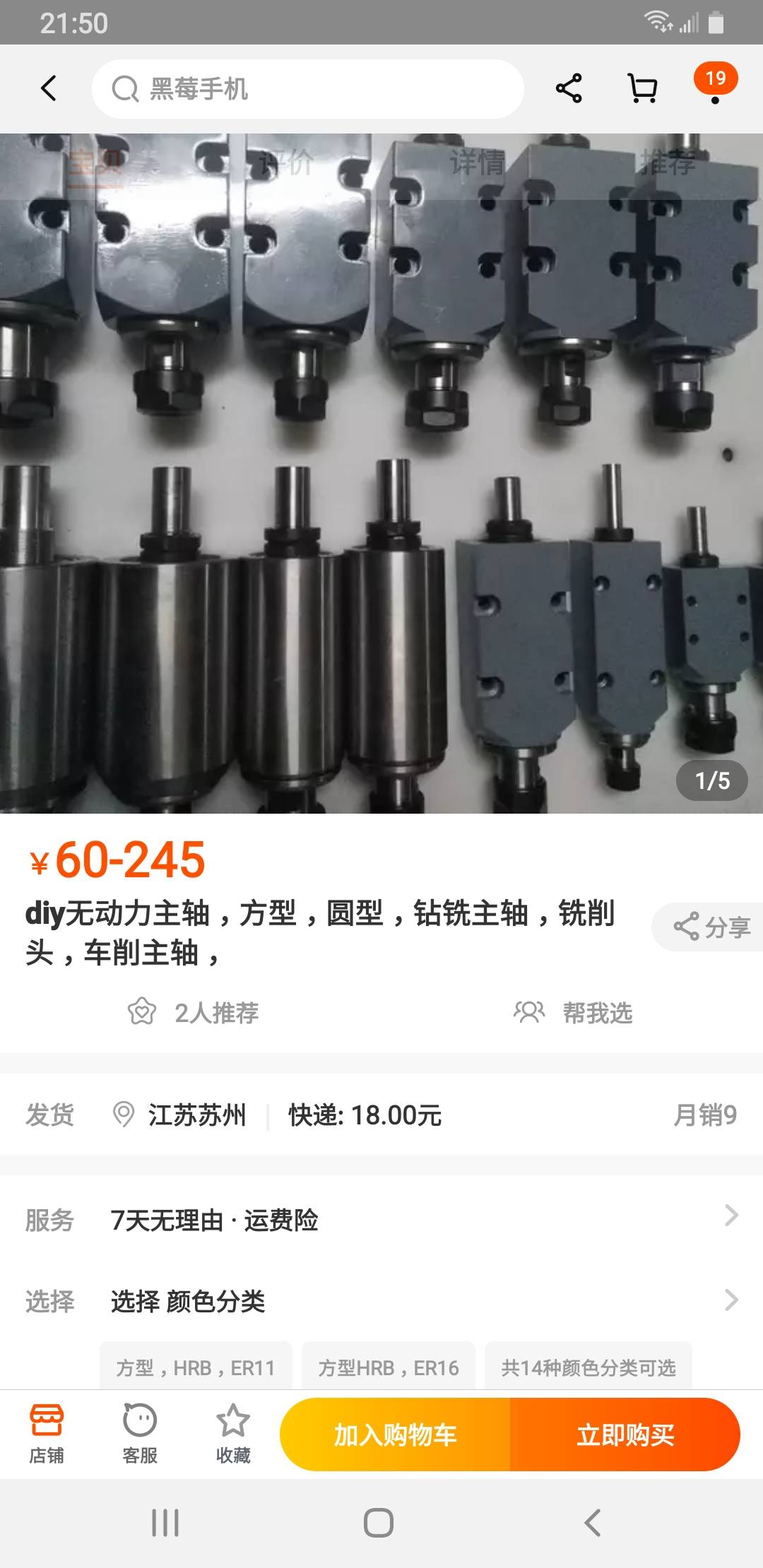763x1568 pixels.
Task: Tap 加入购物车 to add to cart
Action: pyautogui.click(x=395, y=1435)
